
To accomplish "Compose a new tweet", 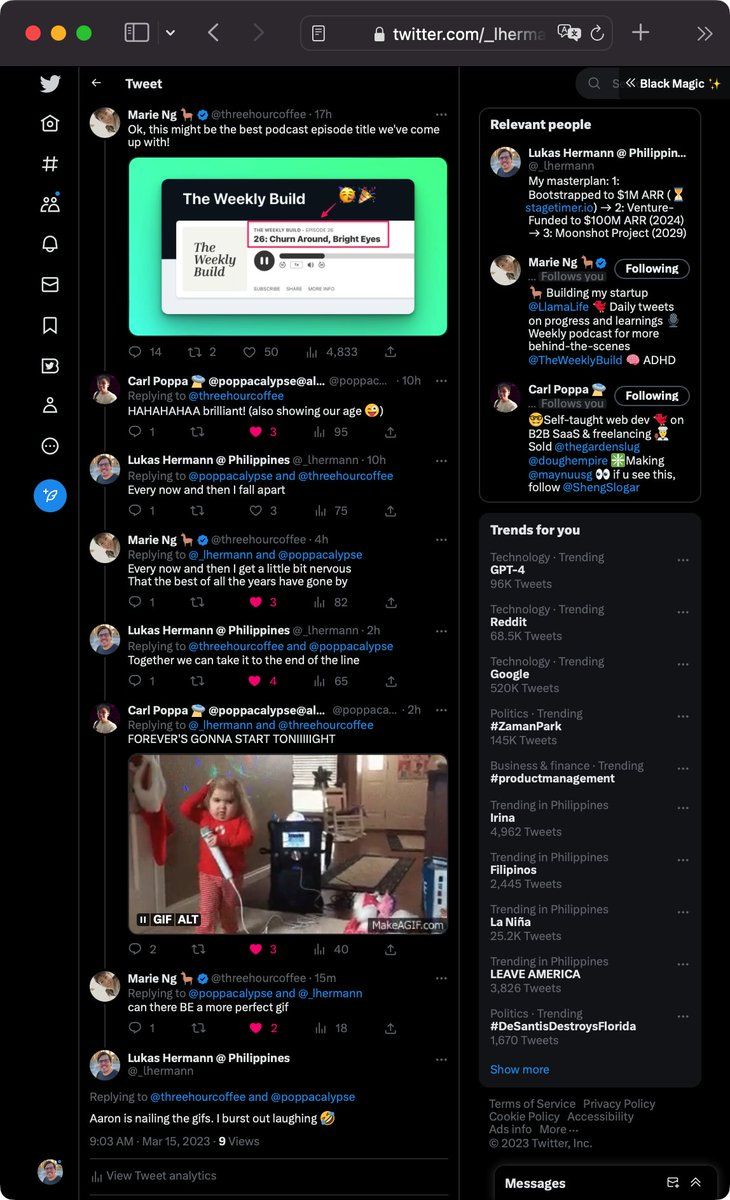I will pos(50,495).
